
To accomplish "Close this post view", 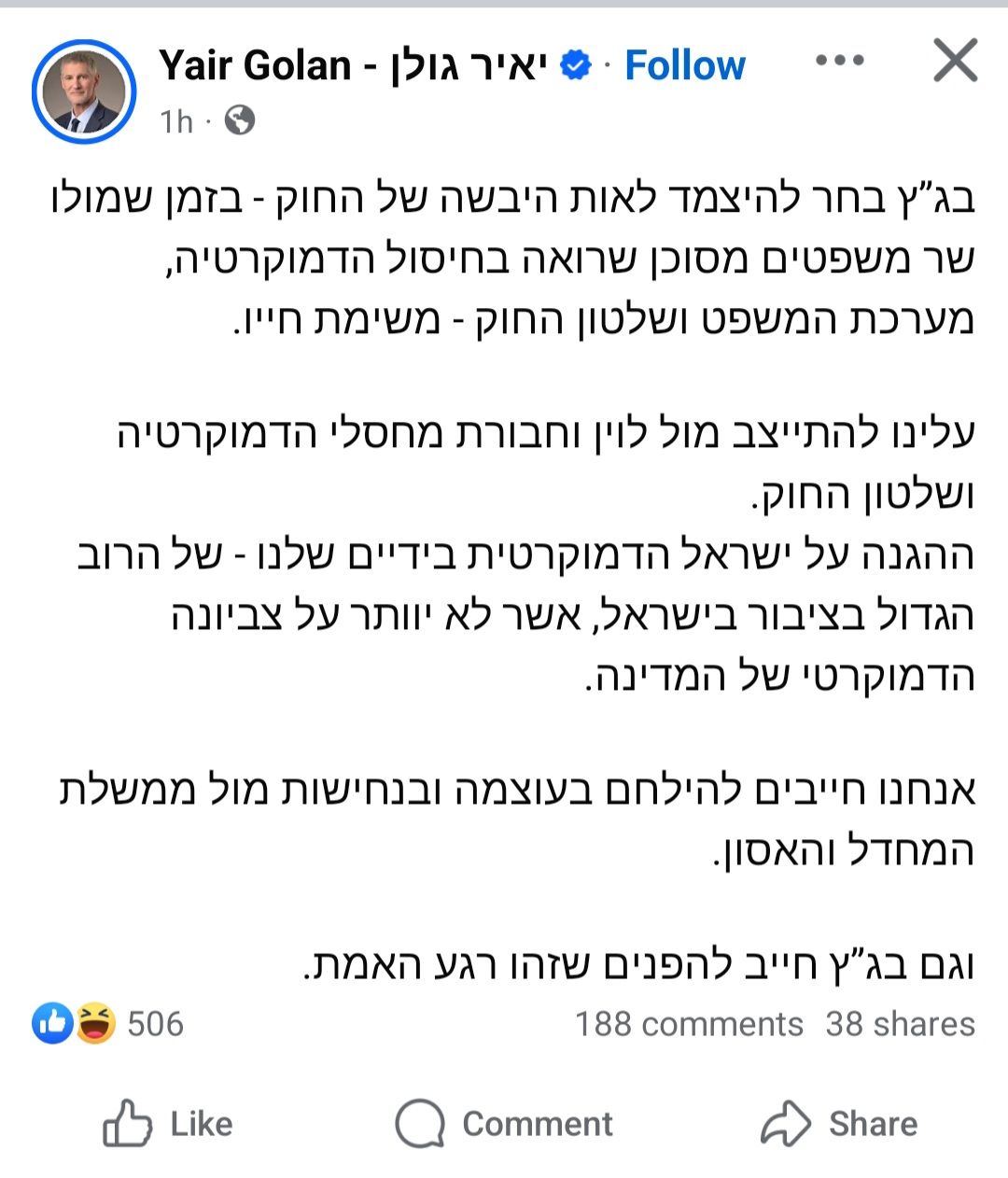I will pyautogui.click(x=955, y=62).
